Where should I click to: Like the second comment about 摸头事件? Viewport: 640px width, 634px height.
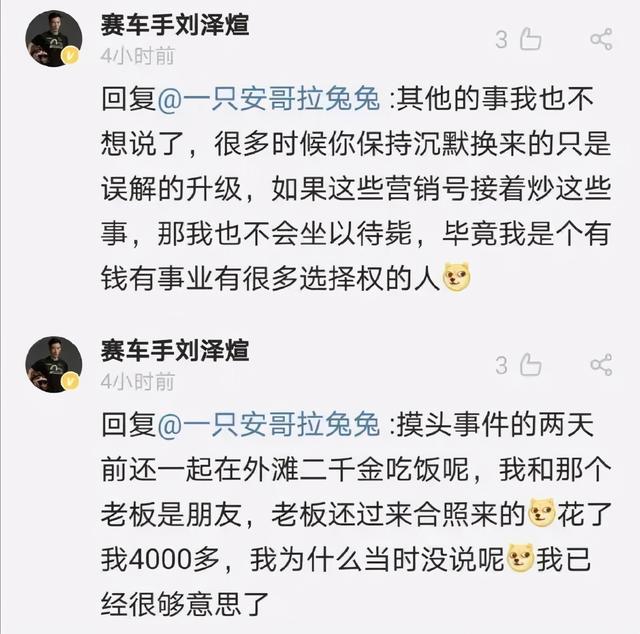(x=529, y=365)
